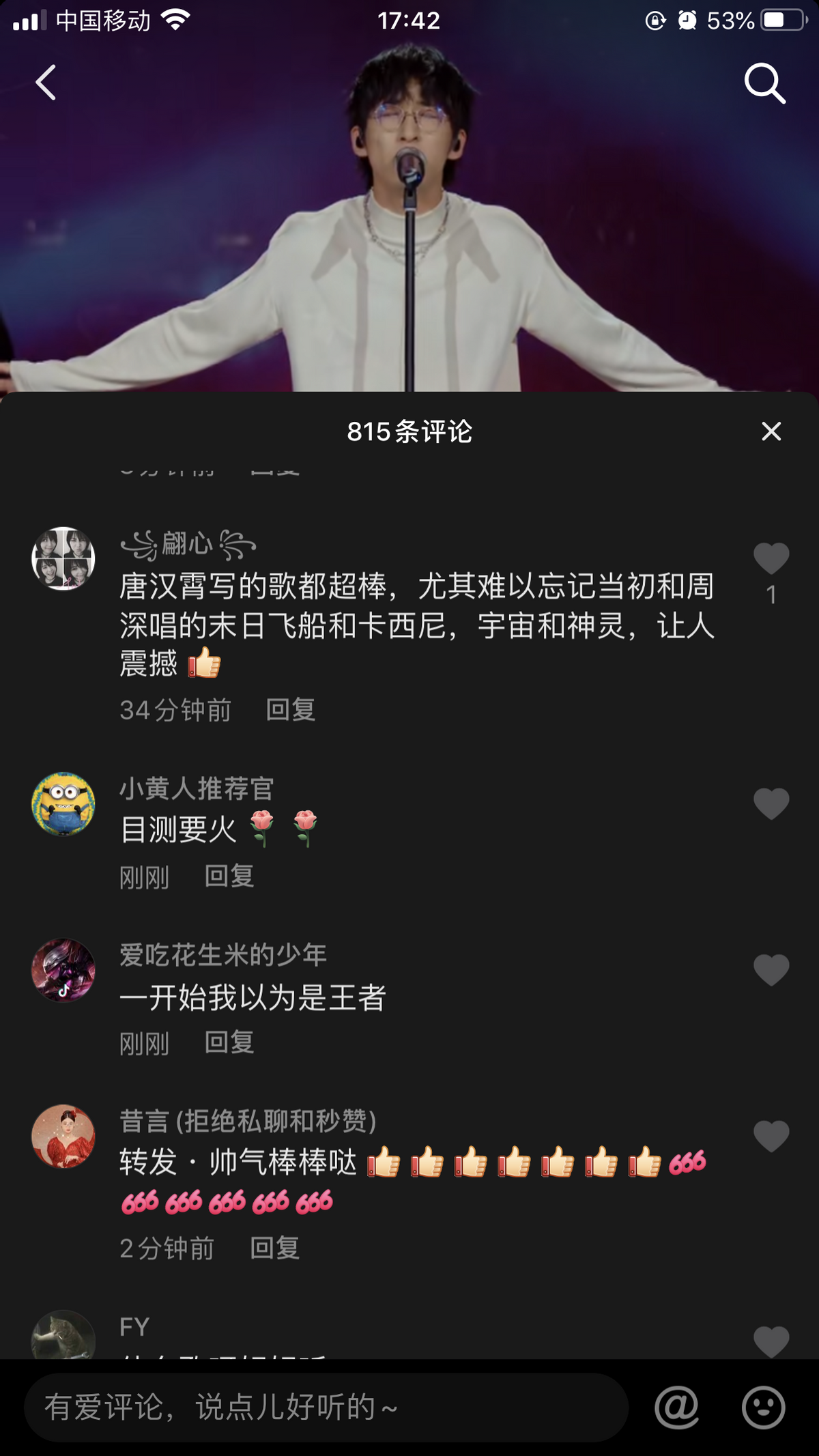View 昔言's profile picture
This screenshot has height=1456, width=819.
(63, 1137)
